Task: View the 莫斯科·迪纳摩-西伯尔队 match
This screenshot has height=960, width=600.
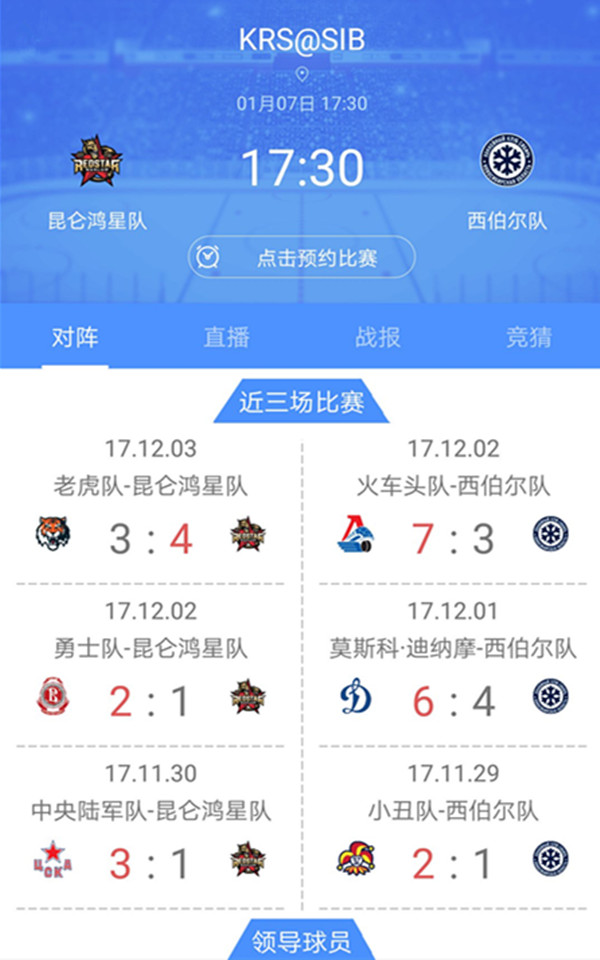Action: pos(453,670)
